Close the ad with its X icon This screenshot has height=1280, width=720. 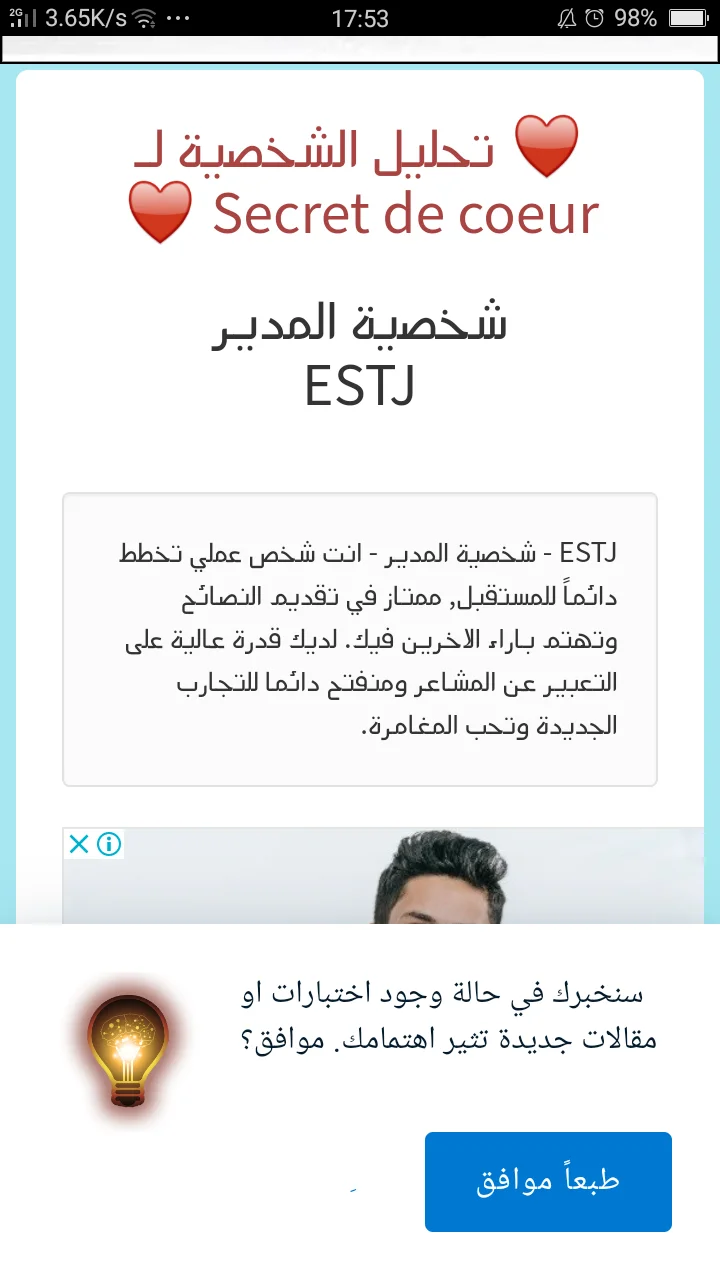(x=79, y=844)
